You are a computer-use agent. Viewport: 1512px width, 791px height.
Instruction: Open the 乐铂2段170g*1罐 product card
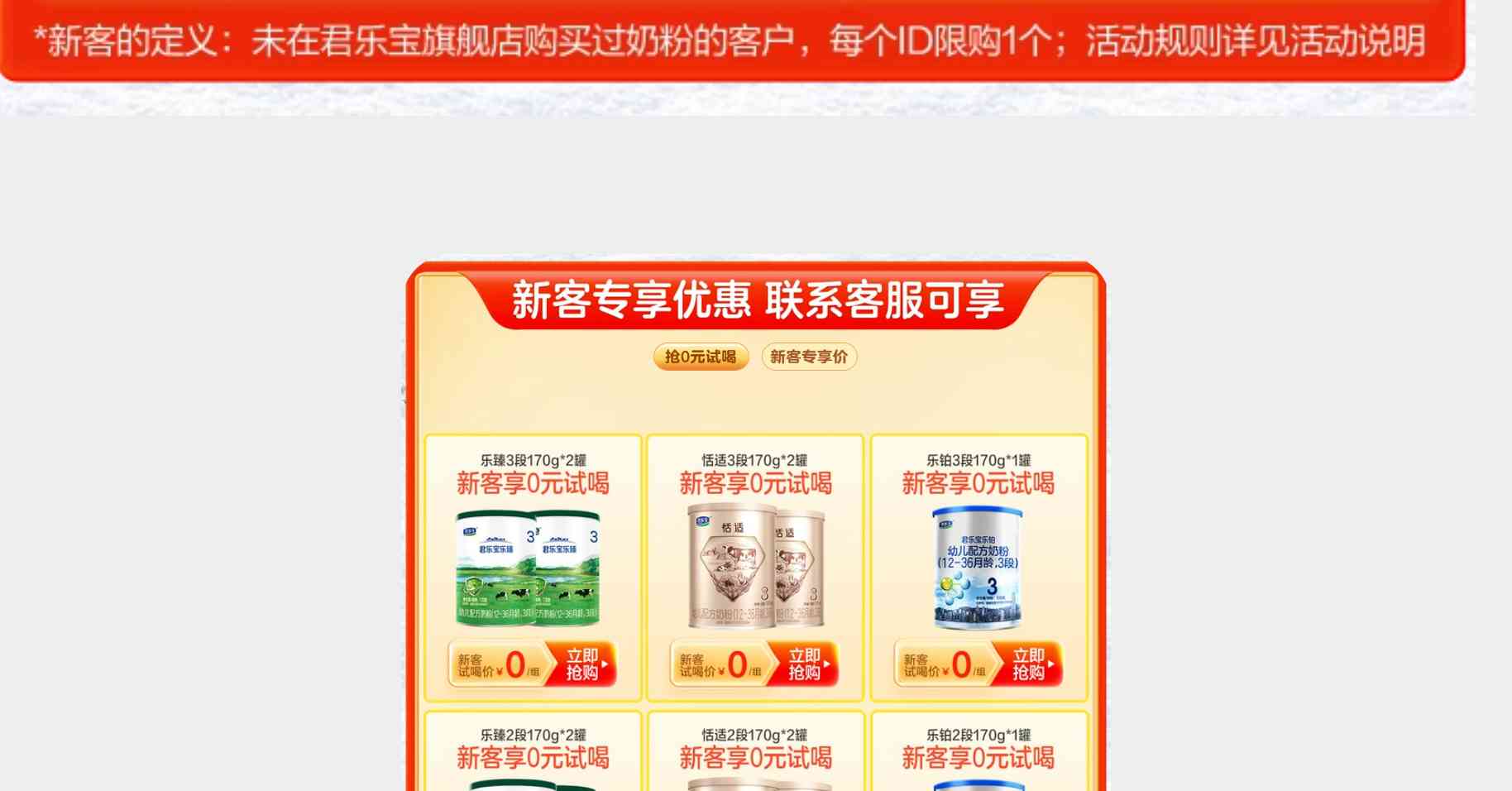978,753
